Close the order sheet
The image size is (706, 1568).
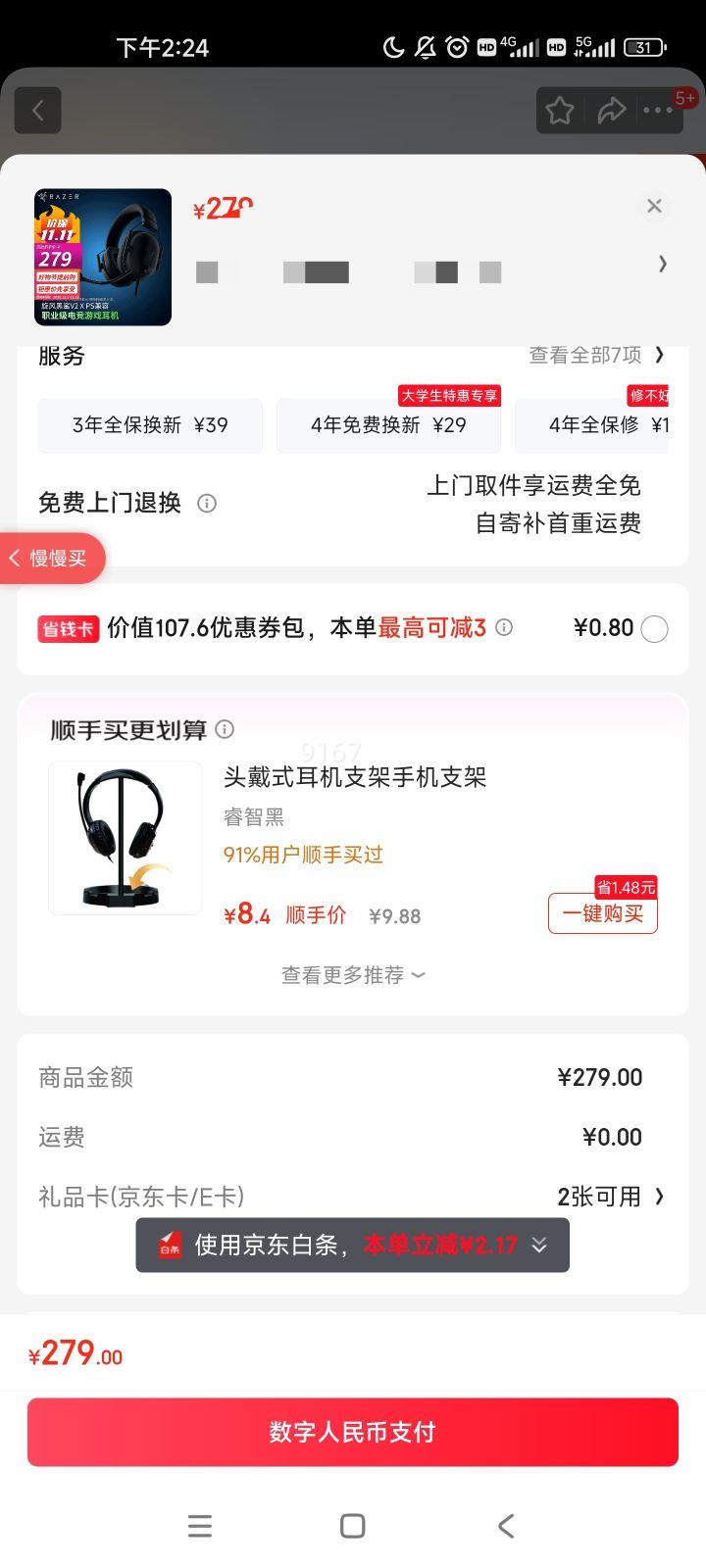point(654,206)
